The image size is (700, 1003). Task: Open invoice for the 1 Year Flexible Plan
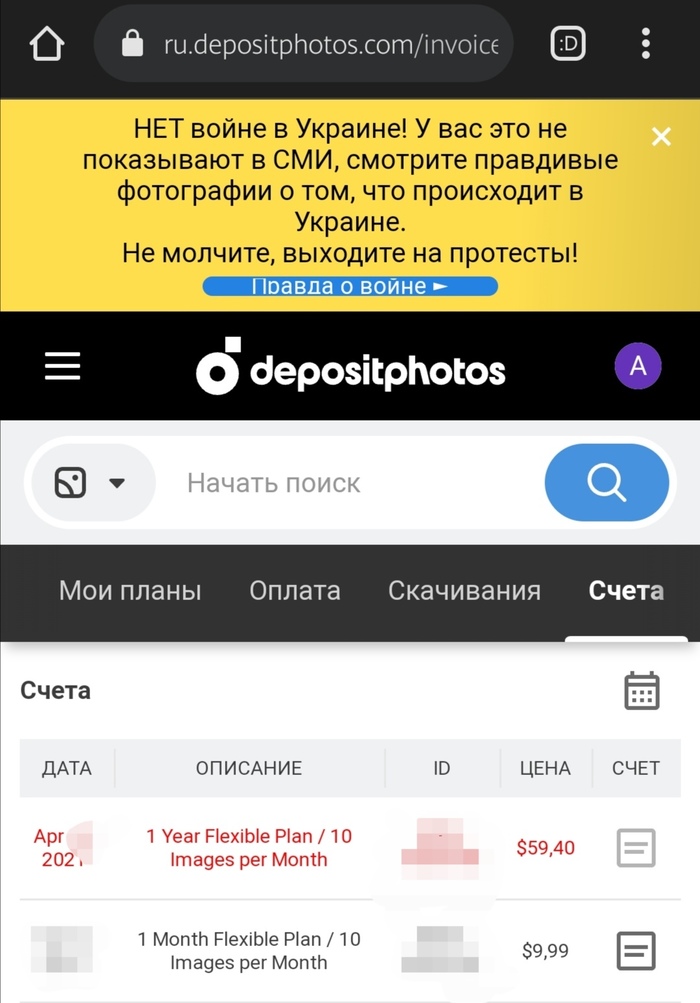[636, 848]
